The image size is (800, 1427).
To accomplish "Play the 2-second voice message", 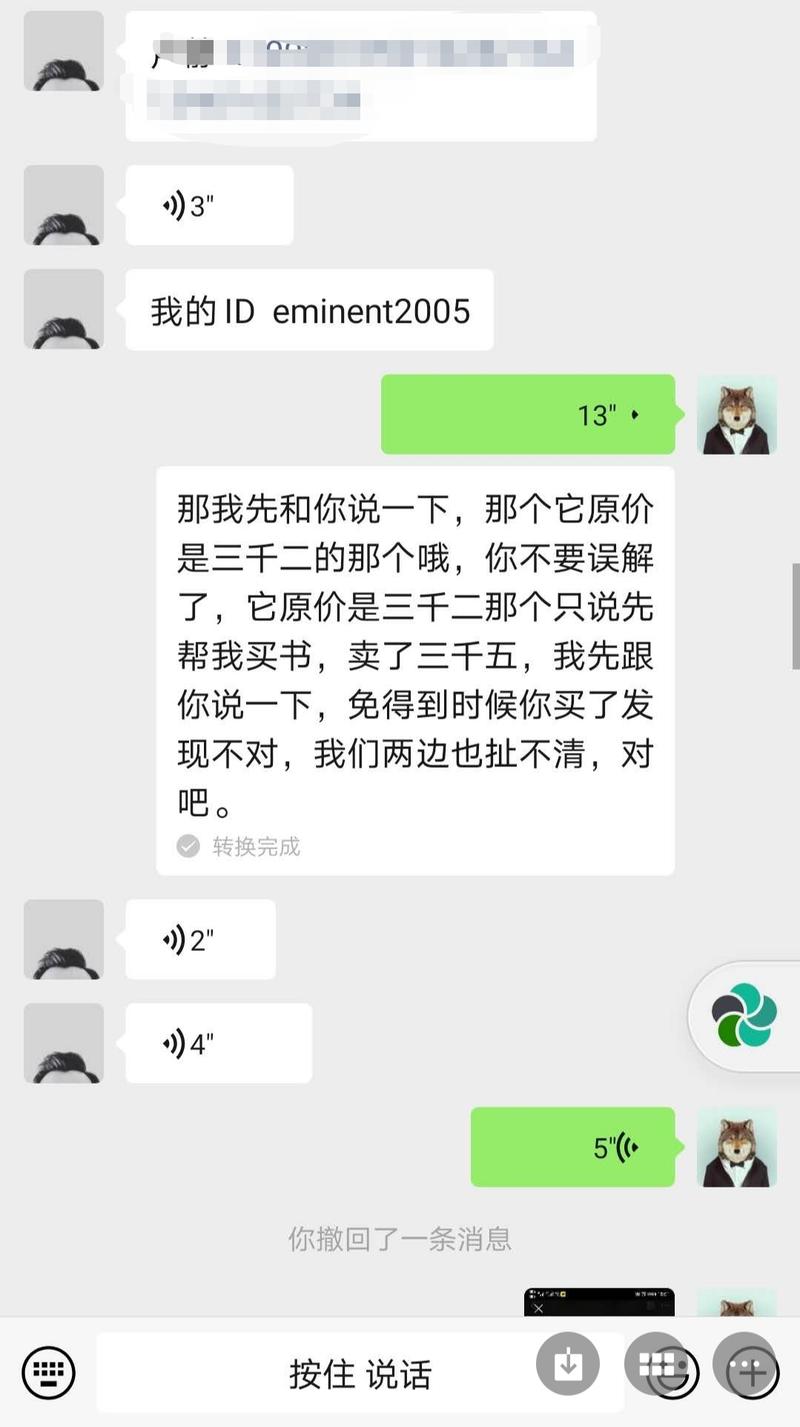I will [x=198, y=939].
